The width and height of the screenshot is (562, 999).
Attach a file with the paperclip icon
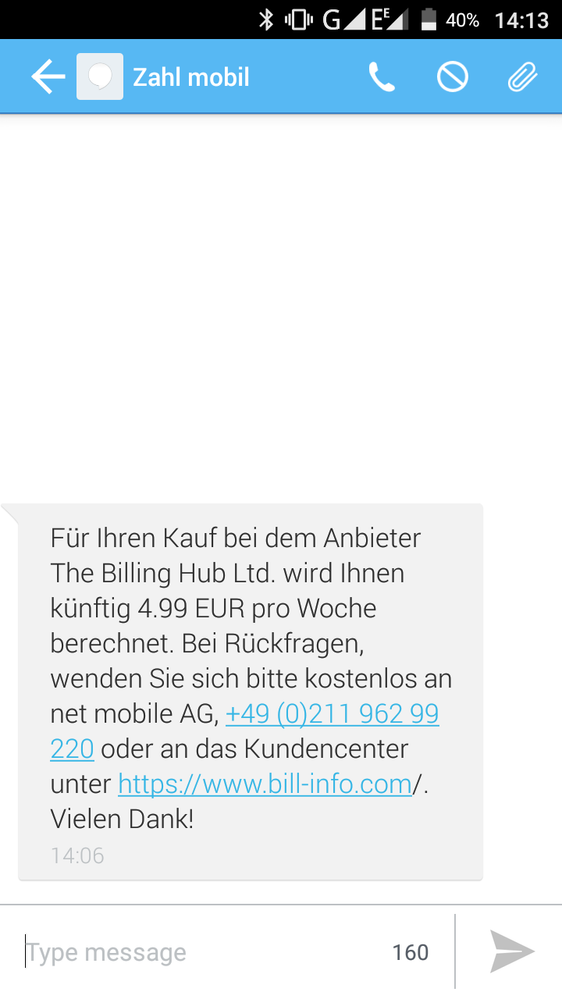pyautogui.click(x=522, y=77)
